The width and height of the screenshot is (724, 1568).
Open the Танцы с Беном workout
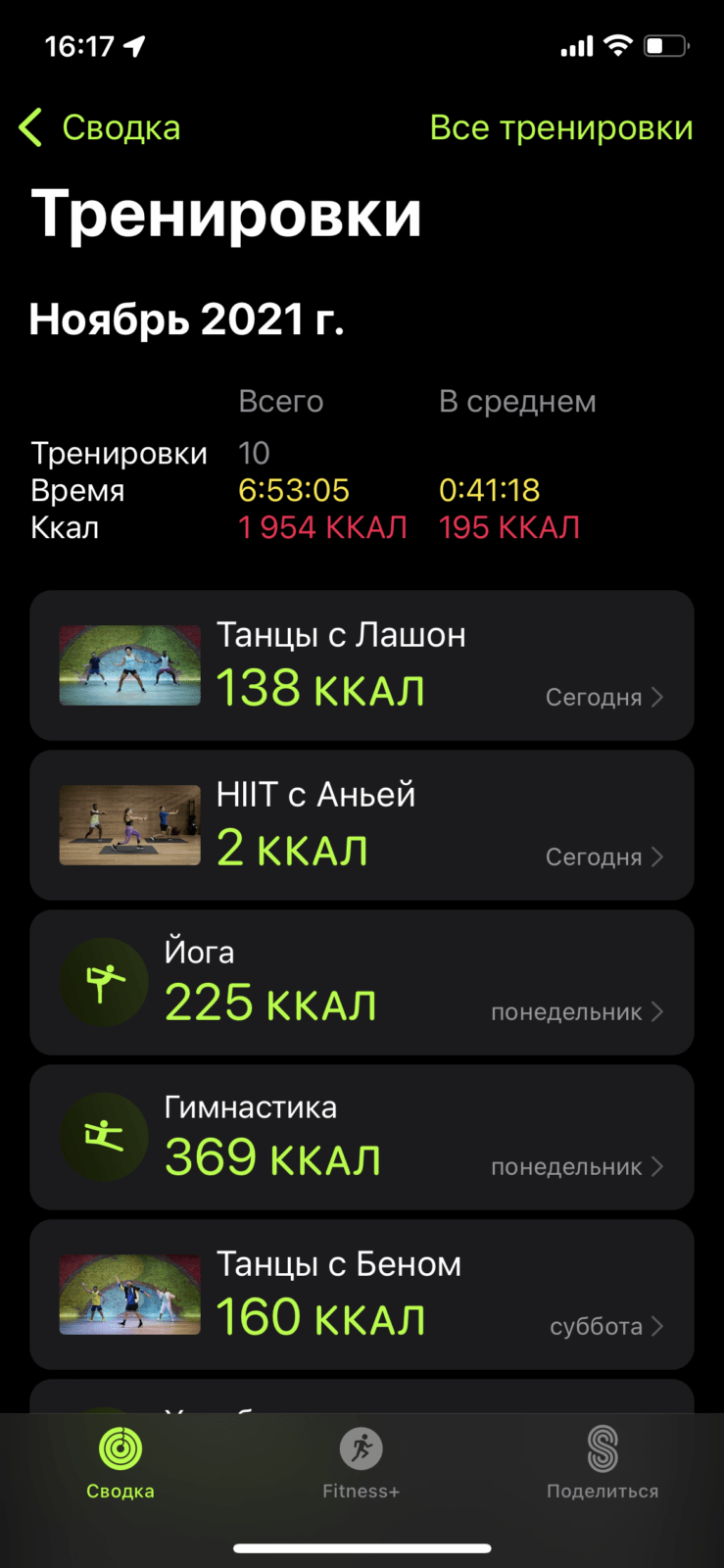coord(362,1295)
